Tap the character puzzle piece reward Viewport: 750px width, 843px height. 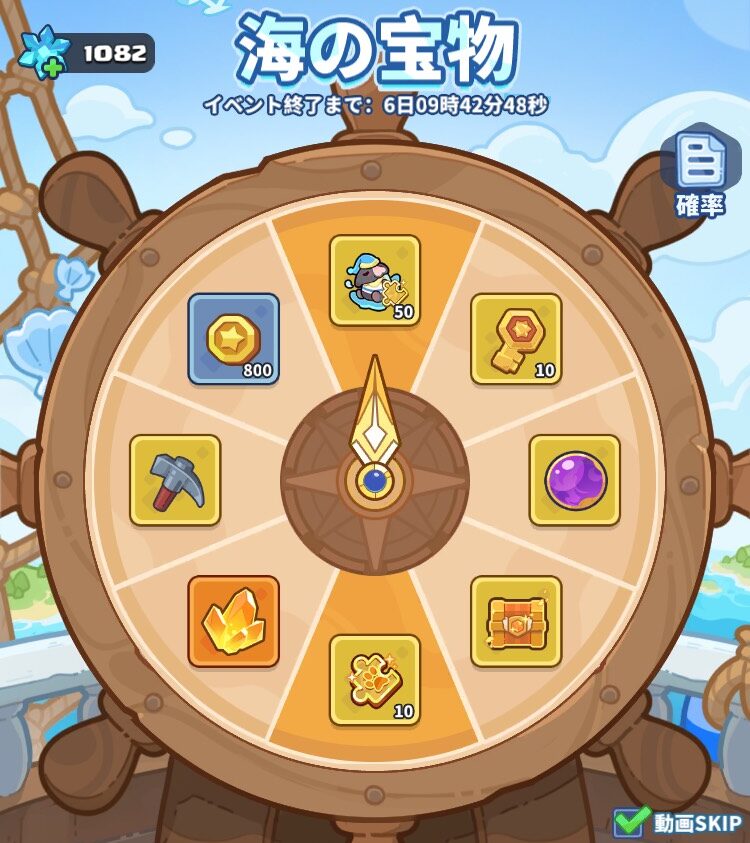(374, 280)
